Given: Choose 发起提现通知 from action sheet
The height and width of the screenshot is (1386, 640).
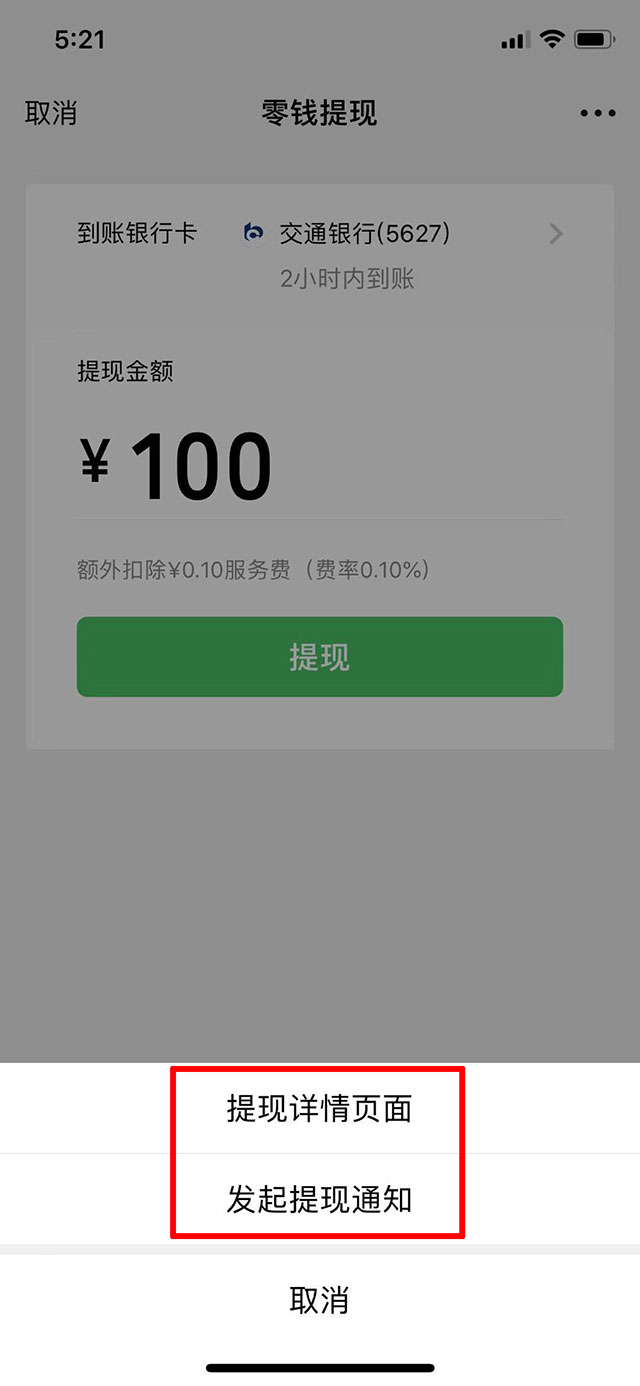Looking at the screenshot, I should coord(319,1199).
